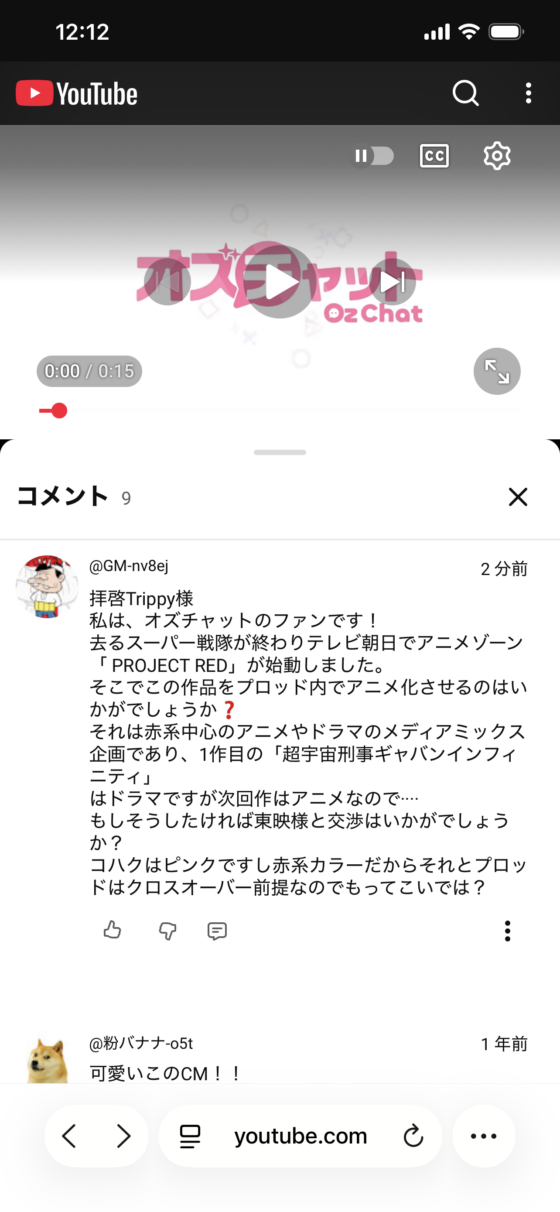This screenshot has height=1212, width=560.
Task: Seek using the video progress bar
Action: (280, 410)
